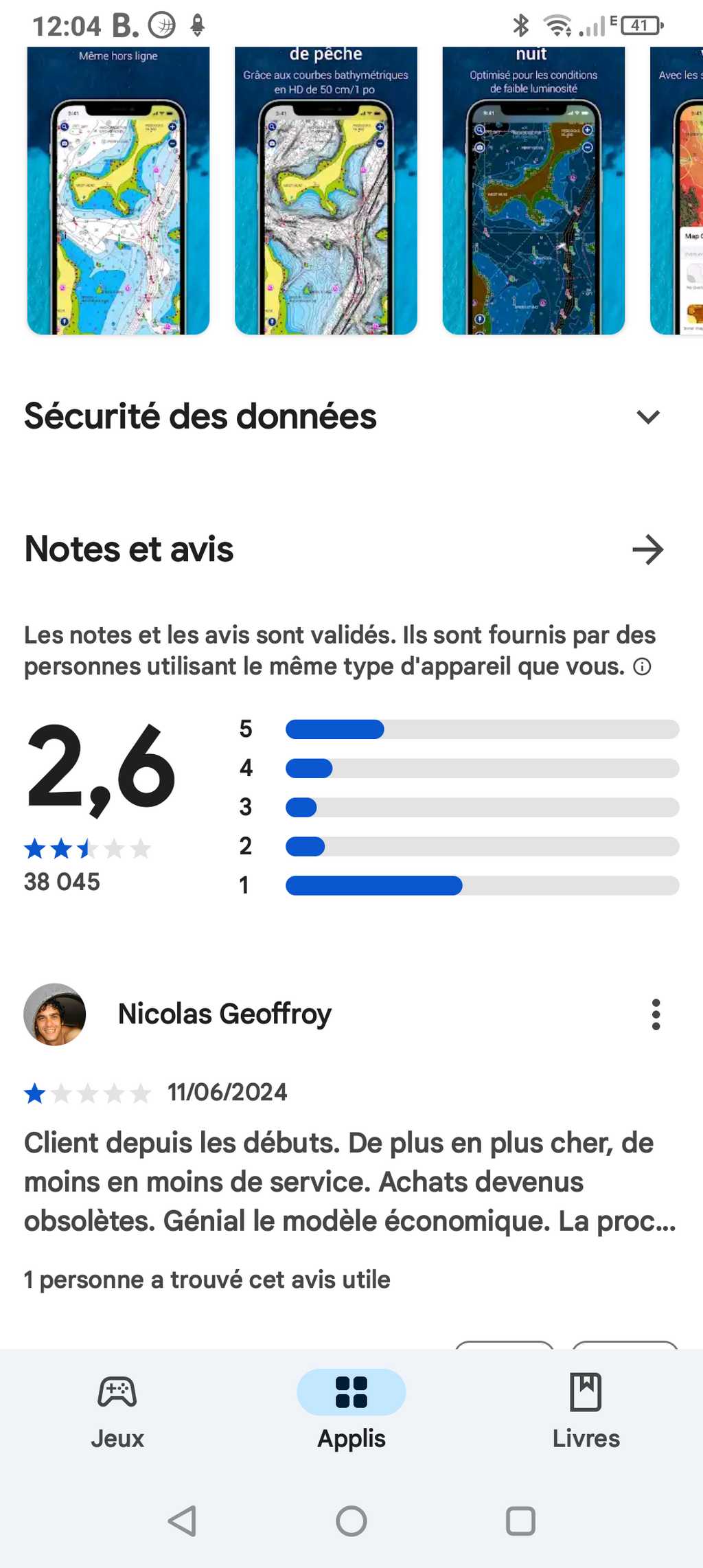Go to the home screen
The width and height of the screenshot is (703, 1568).
(351, 1521)
